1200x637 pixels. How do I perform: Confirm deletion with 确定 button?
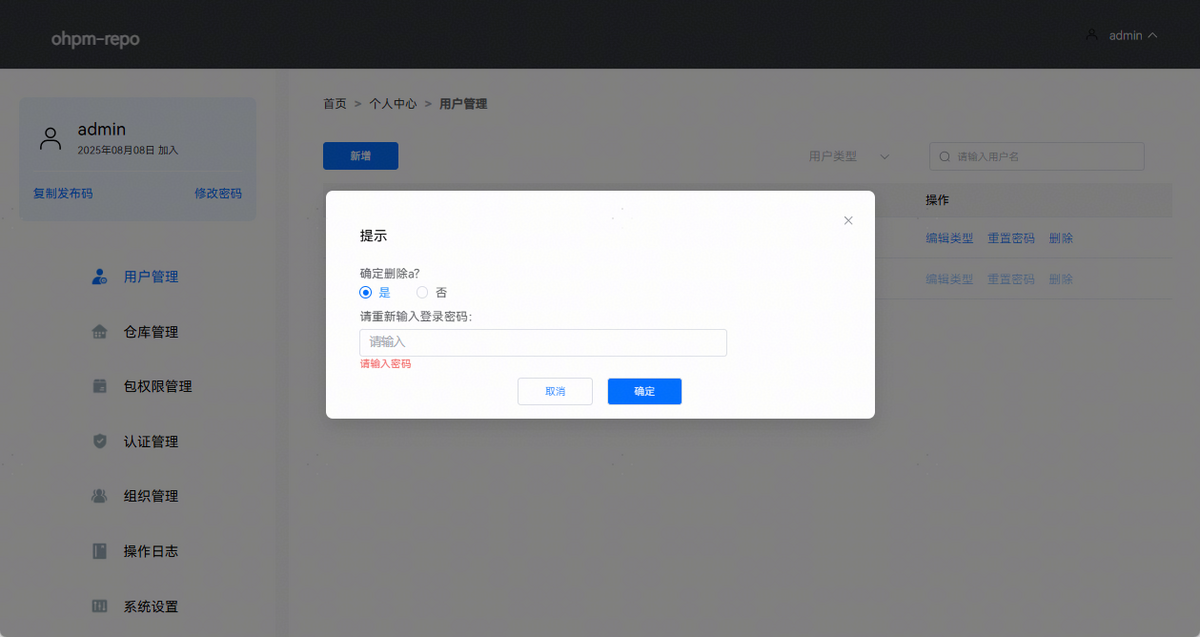(x=644, y=391)
